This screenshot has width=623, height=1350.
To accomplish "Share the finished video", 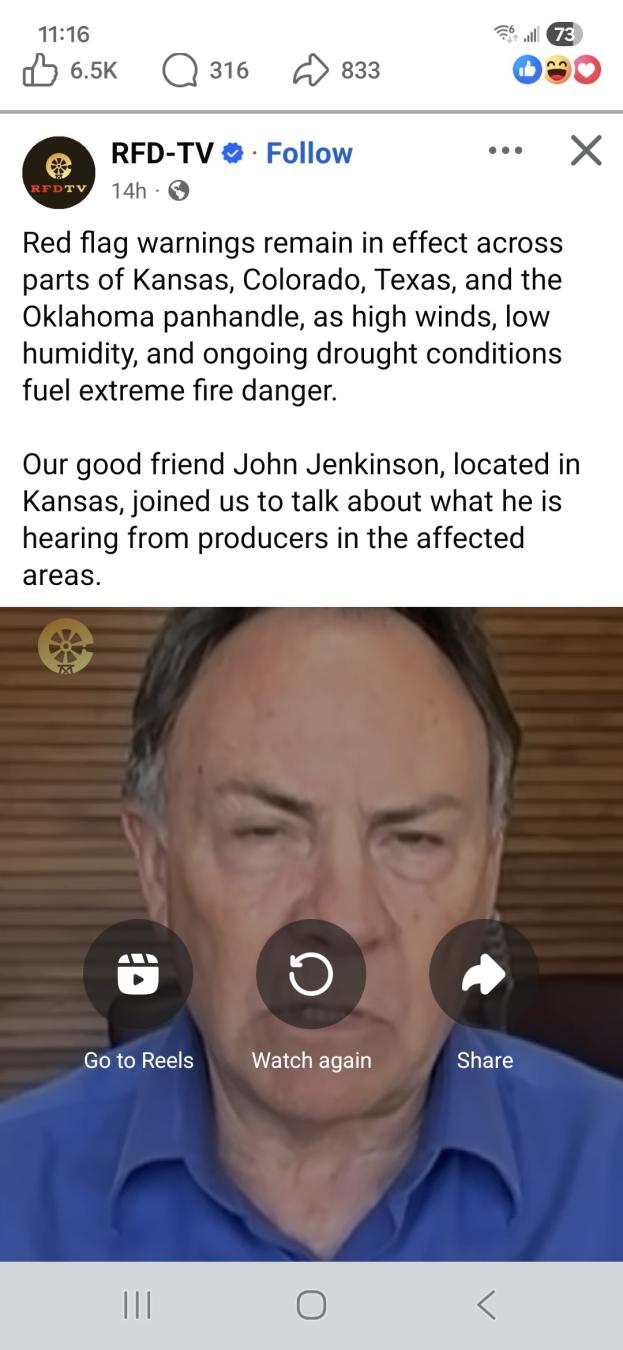I will (484, 975).
